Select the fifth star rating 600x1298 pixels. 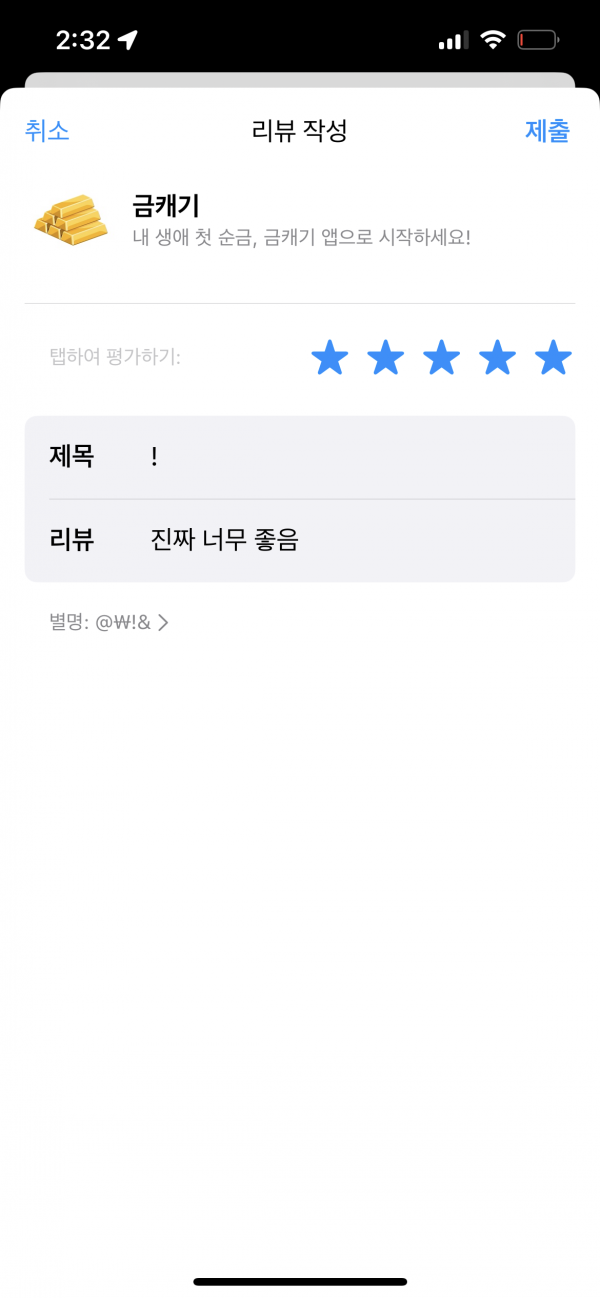click(553, 357)
